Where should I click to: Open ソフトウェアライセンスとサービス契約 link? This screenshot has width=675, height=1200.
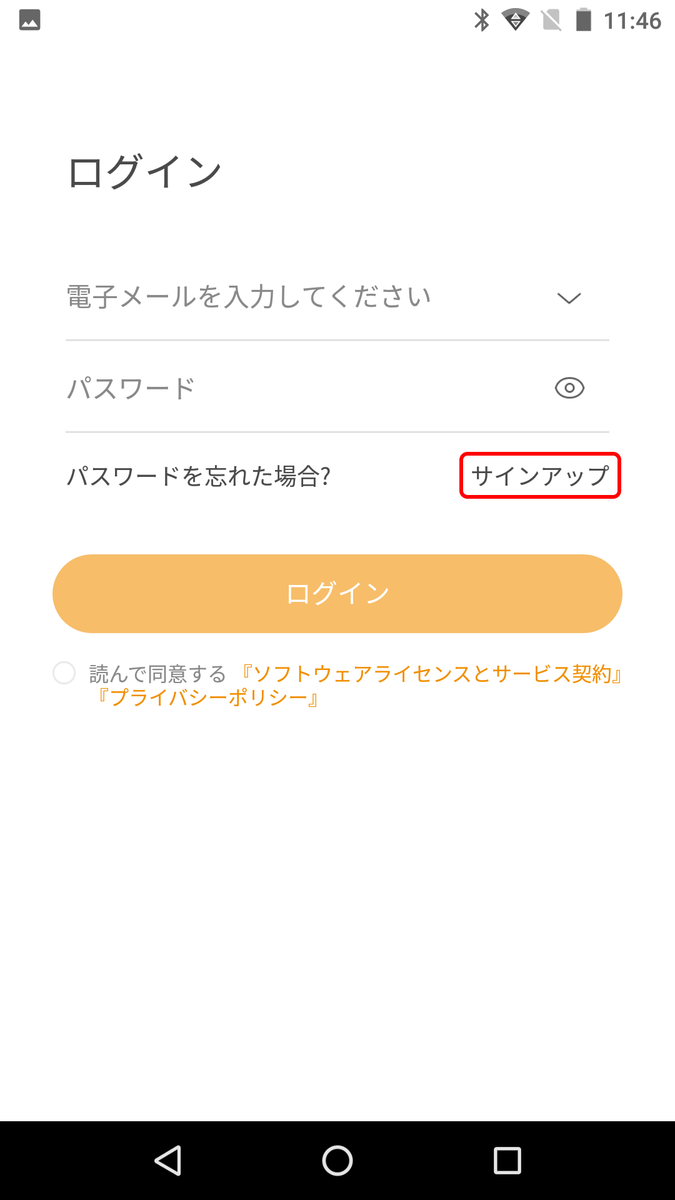coord(433,674)
